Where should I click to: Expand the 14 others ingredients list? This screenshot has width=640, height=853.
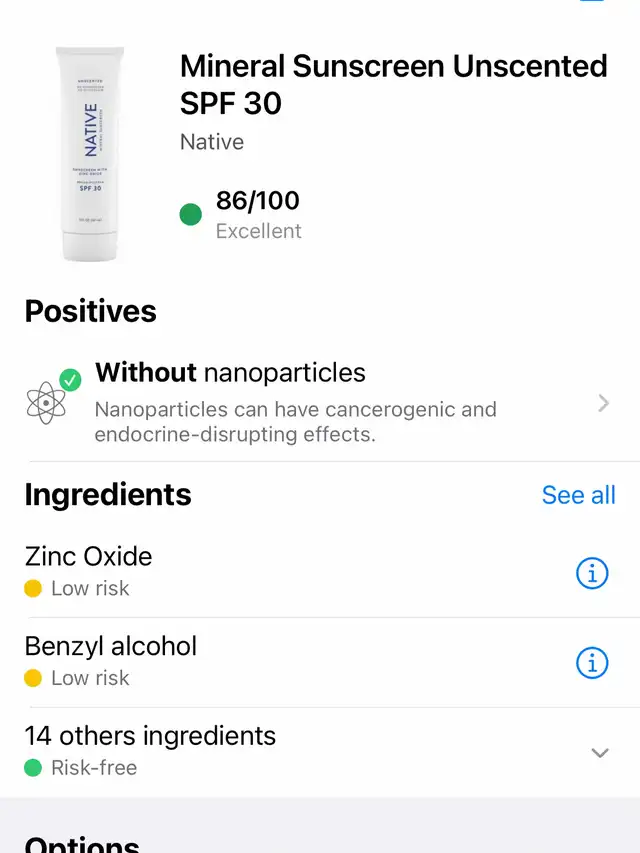[600, 752]
